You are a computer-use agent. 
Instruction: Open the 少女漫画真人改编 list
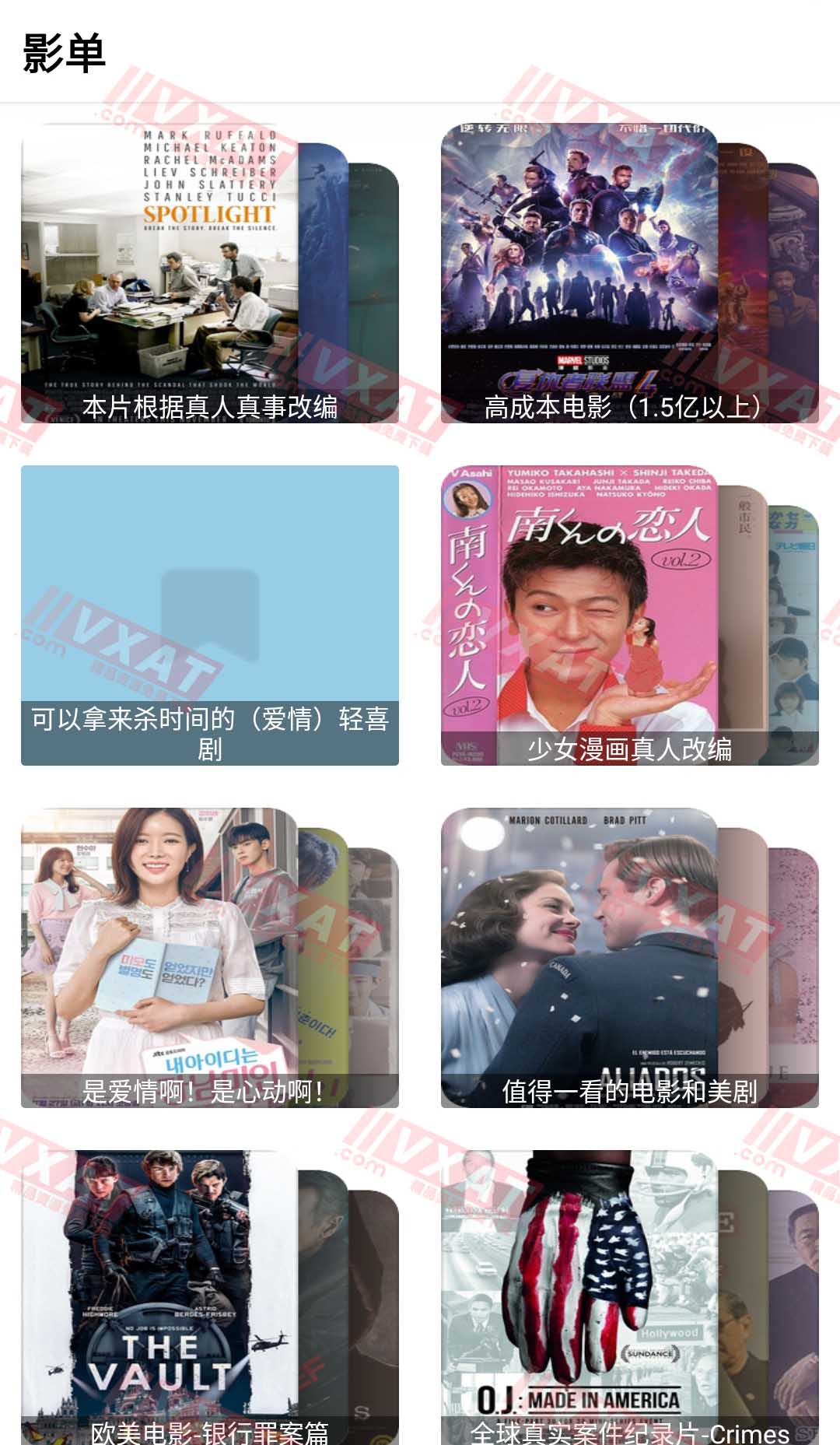[629, 616]
